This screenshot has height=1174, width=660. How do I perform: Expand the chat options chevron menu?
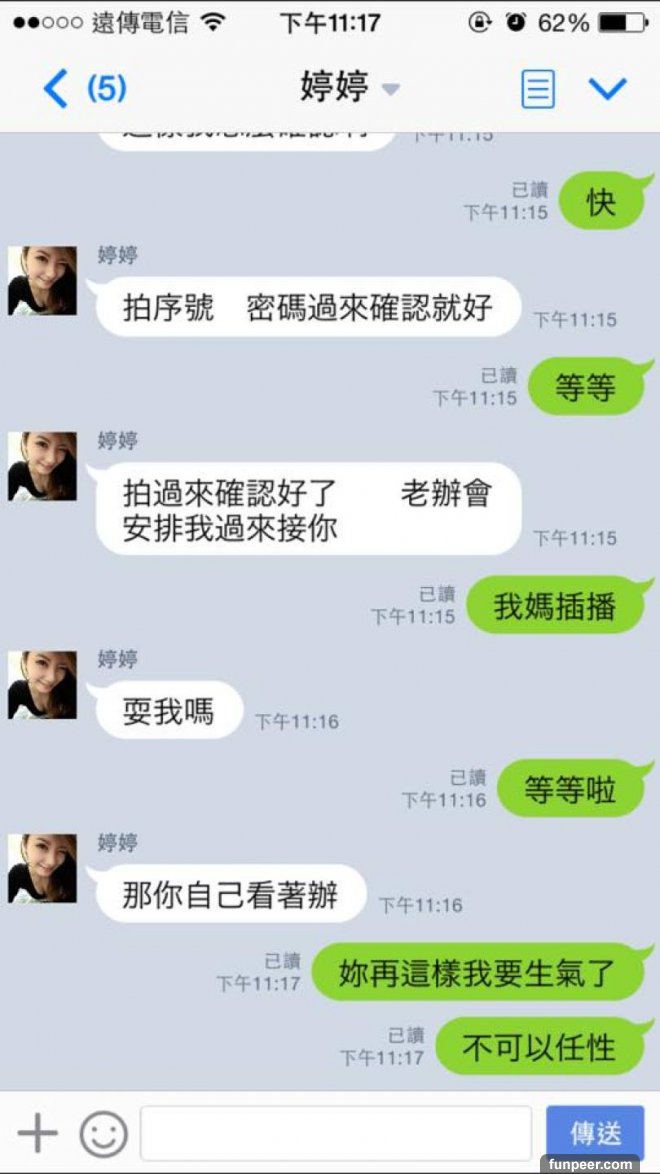tap(607, 89)
